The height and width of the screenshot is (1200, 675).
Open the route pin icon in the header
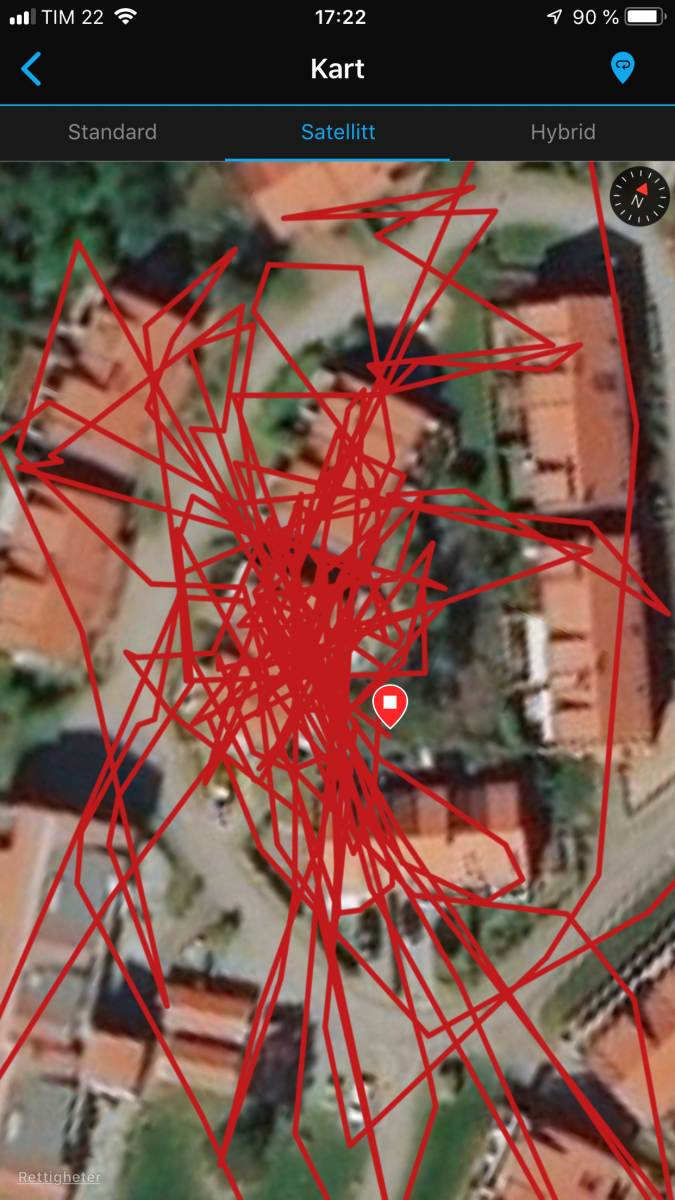point(622,68)
